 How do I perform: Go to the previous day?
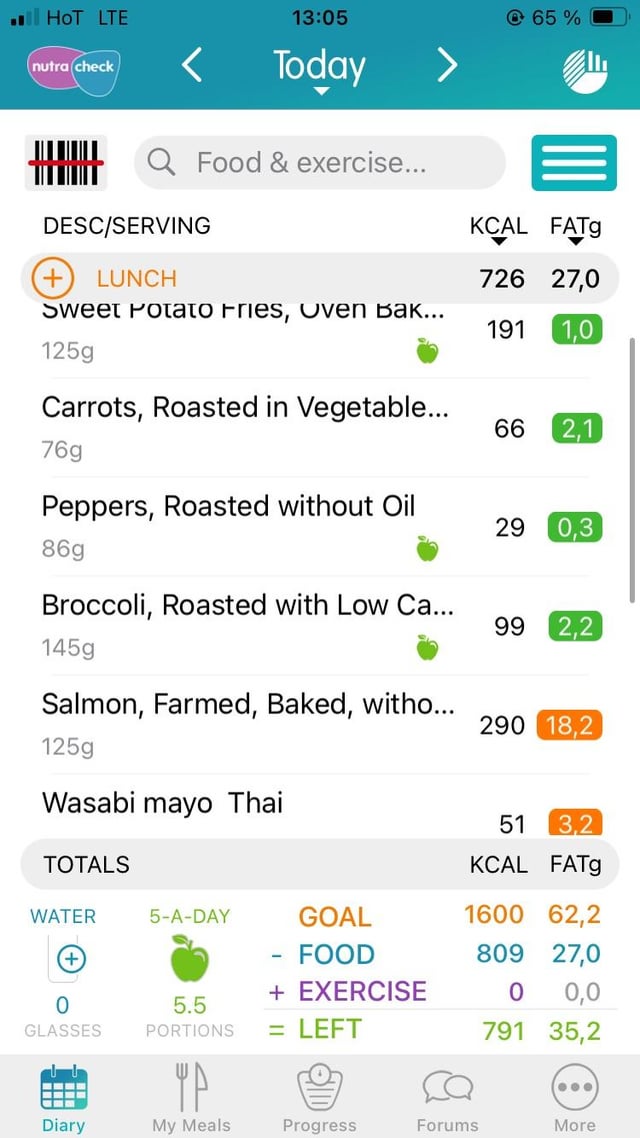192,66
